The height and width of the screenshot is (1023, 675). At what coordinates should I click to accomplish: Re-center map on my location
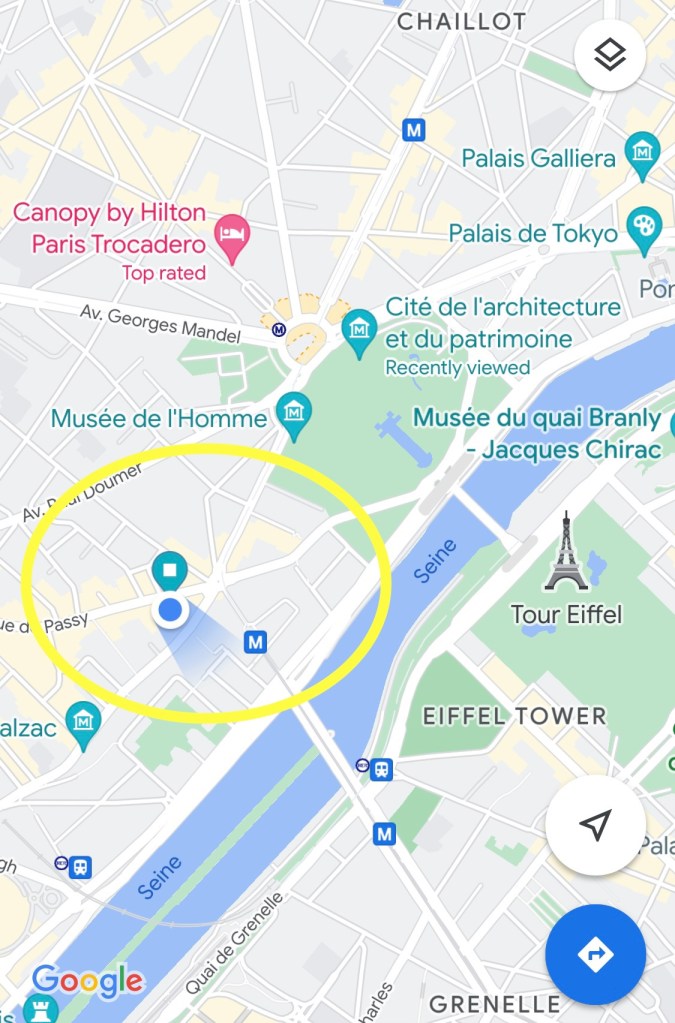click(x=595, y=825)
